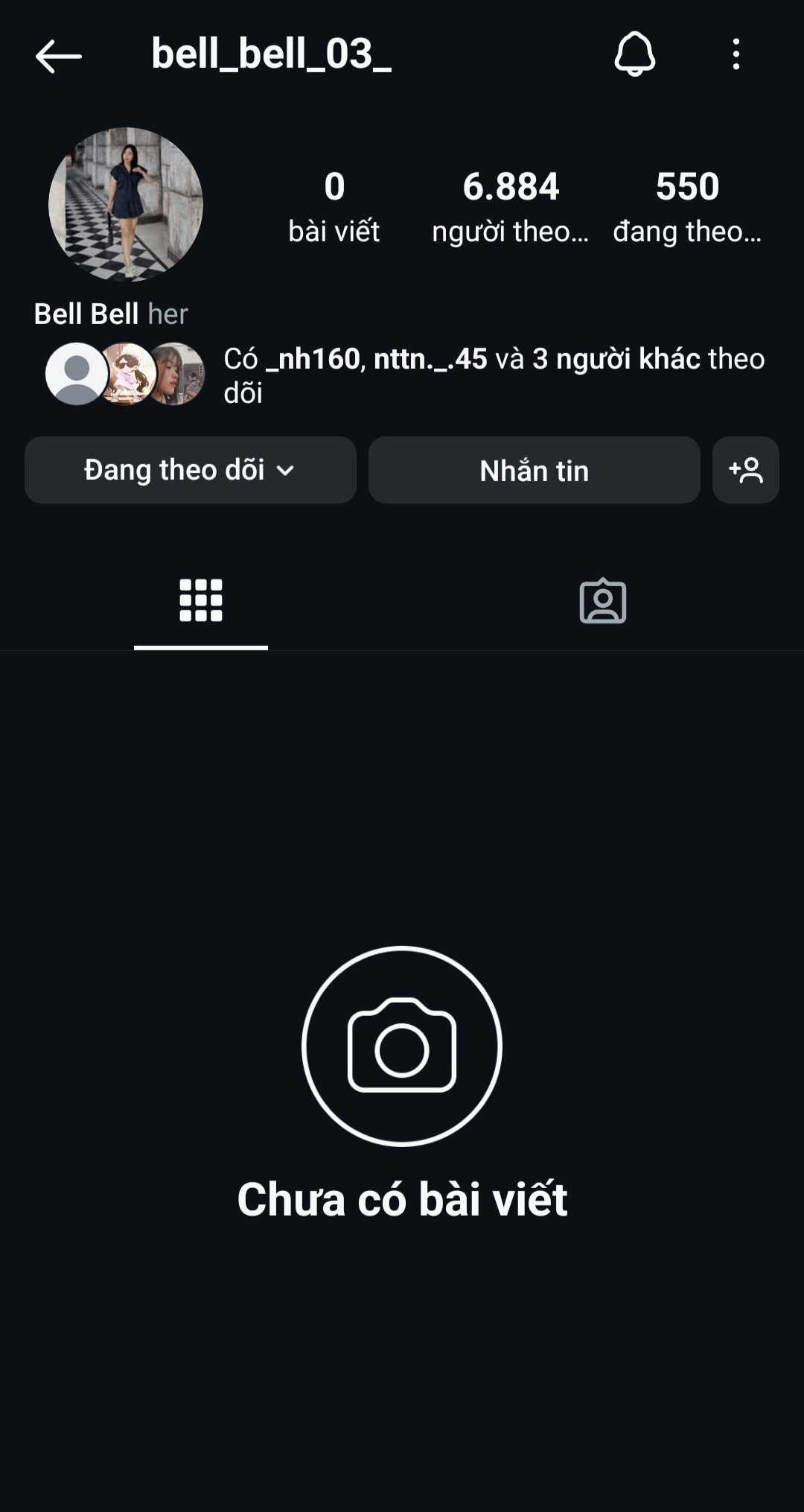Show suggested accounts with add-person icon
The height and width of the screenshot is (1512, 804).
745,470
